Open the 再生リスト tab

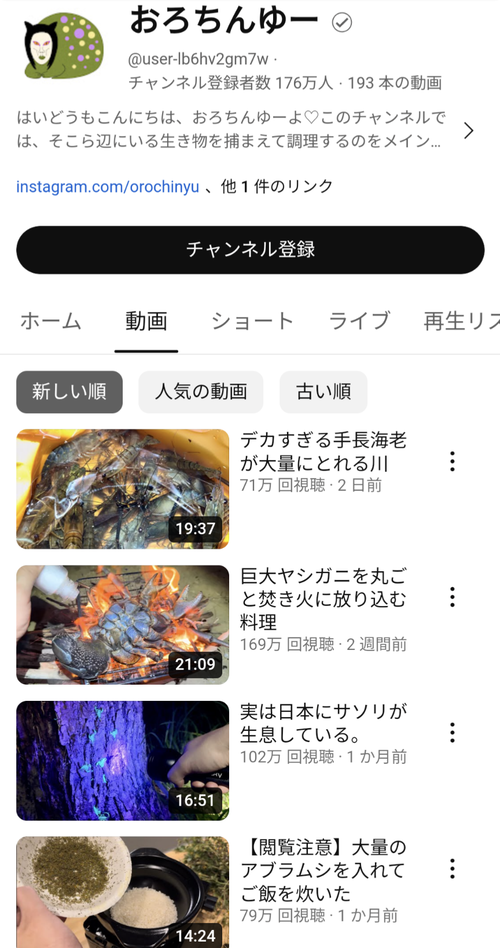pyautogui.click(x=461, y=321)
